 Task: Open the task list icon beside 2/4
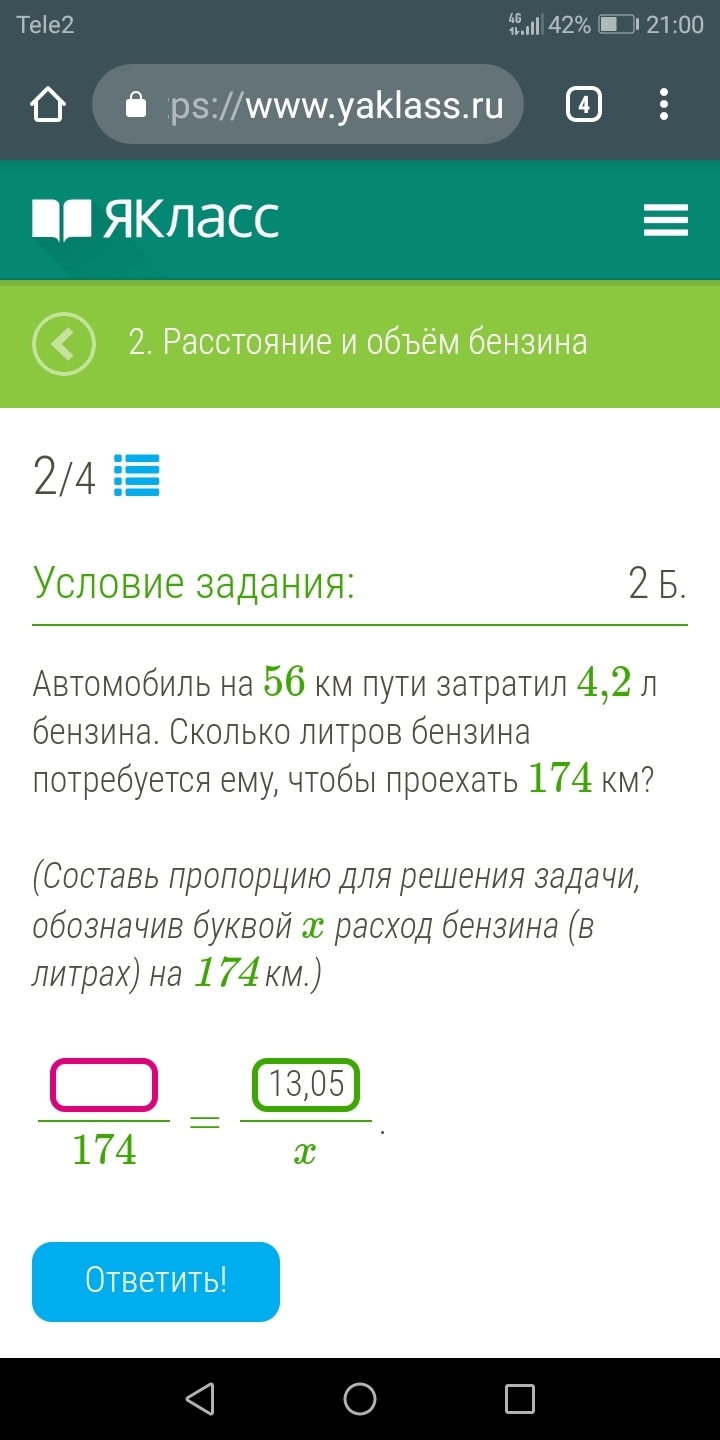pos(137,477)
